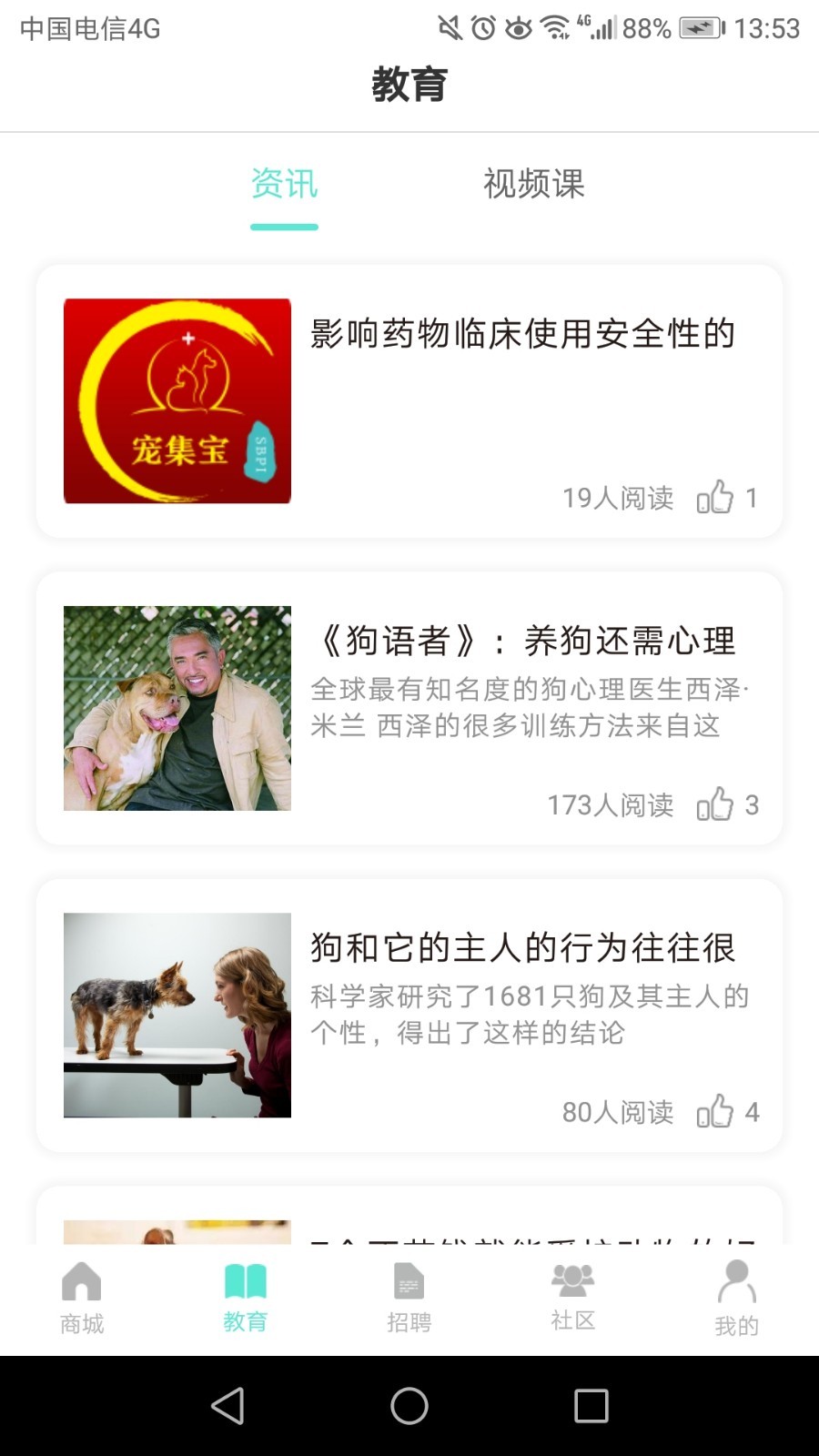Tap the Wi-Fi status bar icon
Viewport: 819px width, 1456px height.
coord(555,27)
